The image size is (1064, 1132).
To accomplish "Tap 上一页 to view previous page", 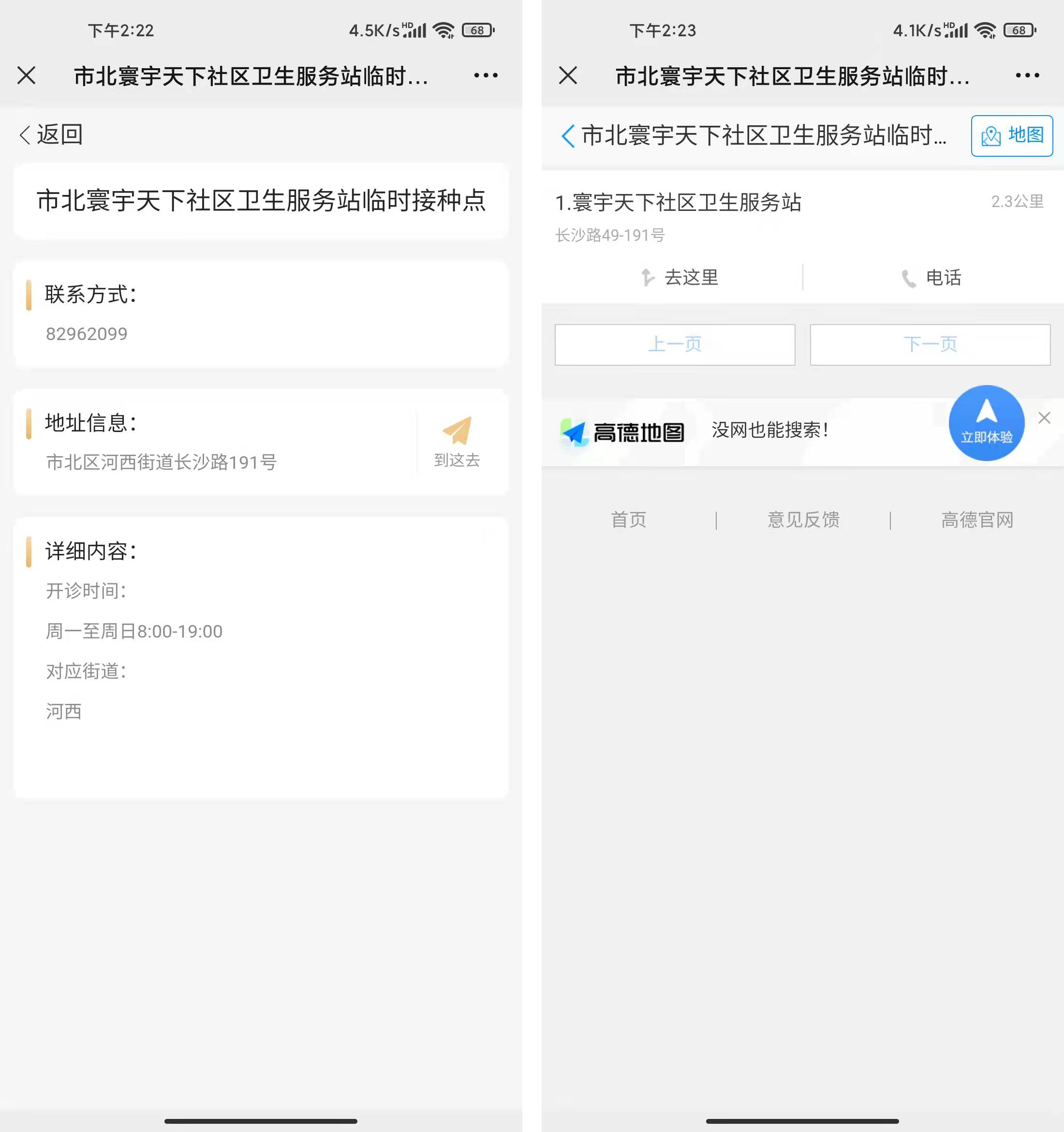I will [x=675, y=344].
